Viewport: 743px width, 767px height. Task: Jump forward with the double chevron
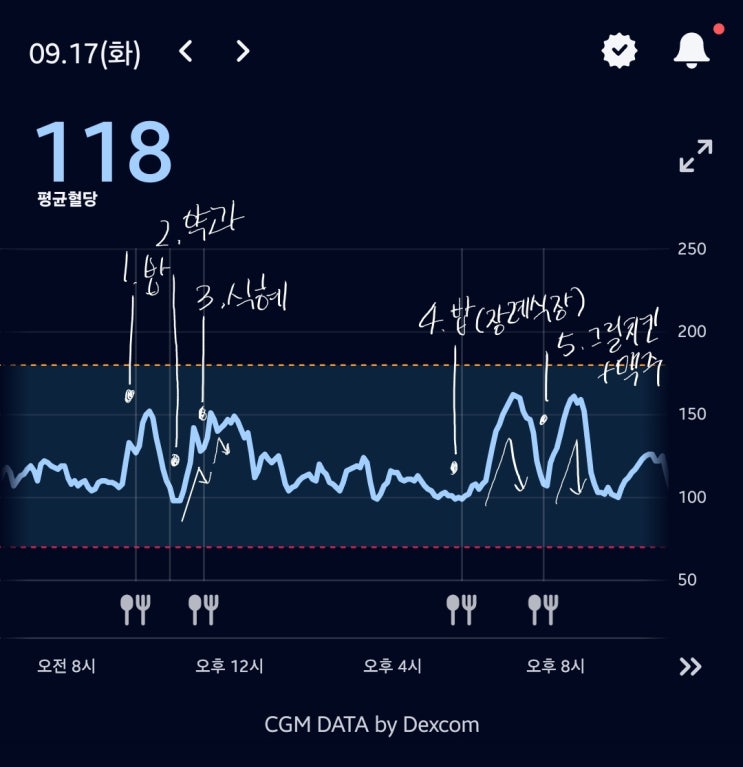tap(690, 667)
